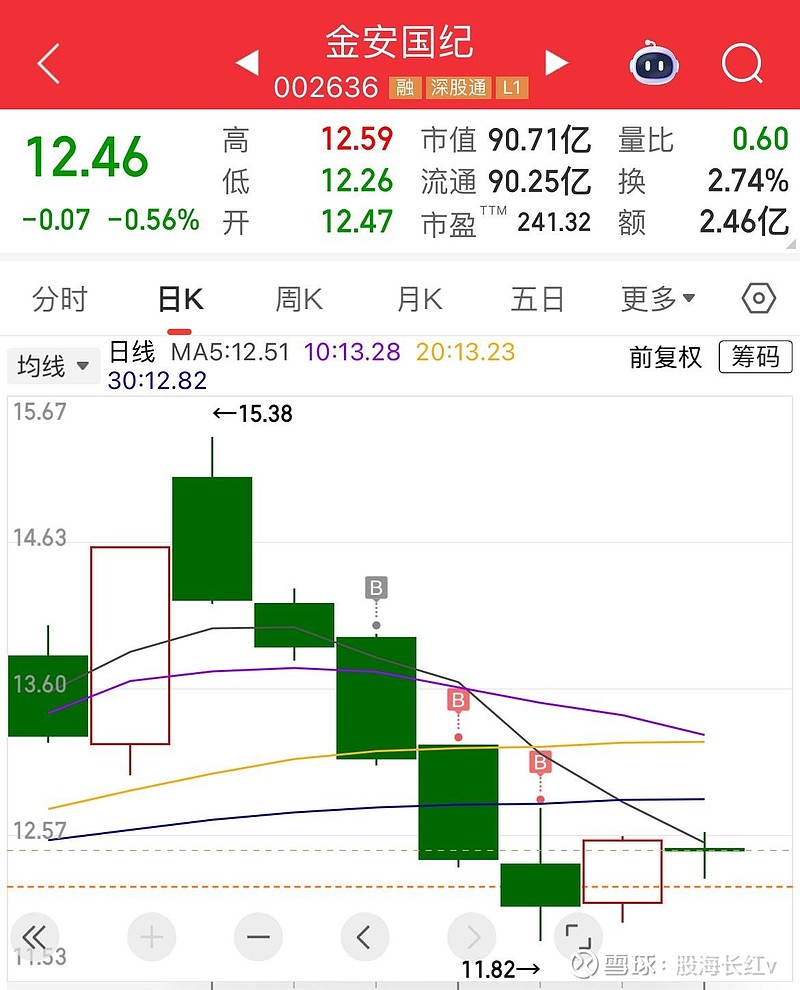Move chart cursor one candle left
The width and height of the screenshot is (800, 990).
364,937
